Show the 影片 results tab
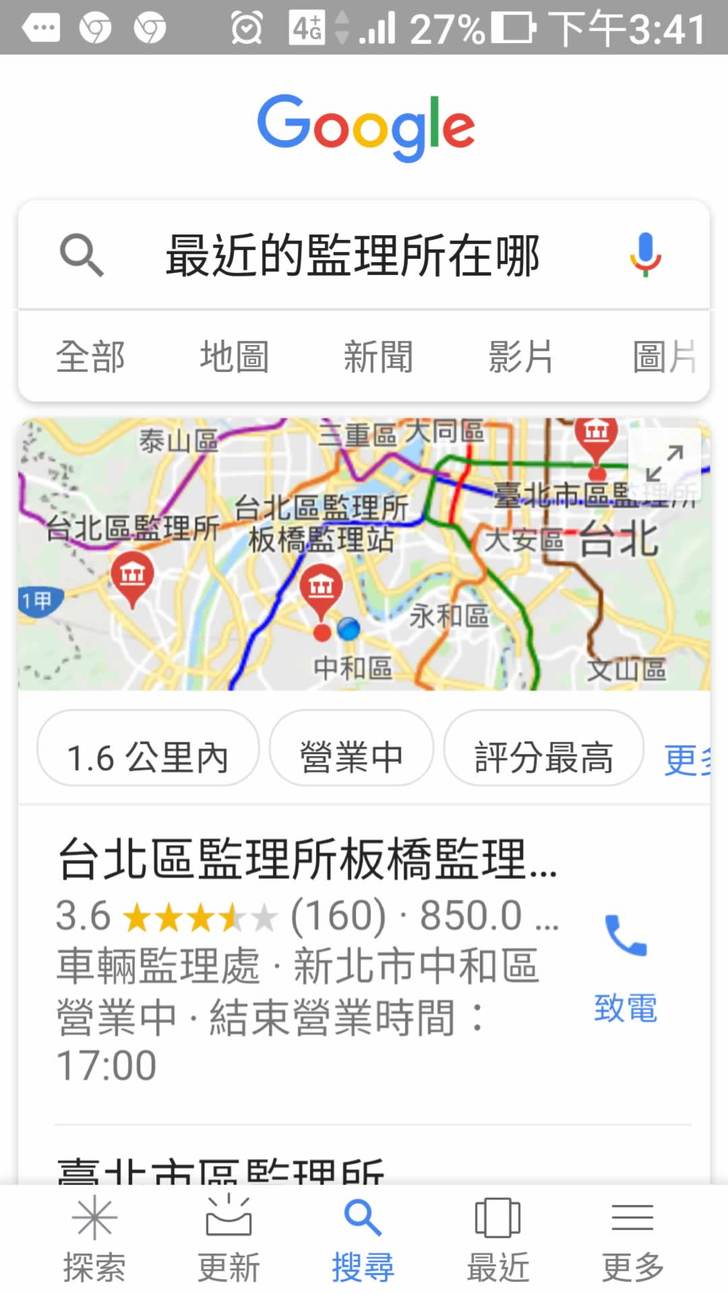This screenshot has width=728, height=1294. [521, 357]
